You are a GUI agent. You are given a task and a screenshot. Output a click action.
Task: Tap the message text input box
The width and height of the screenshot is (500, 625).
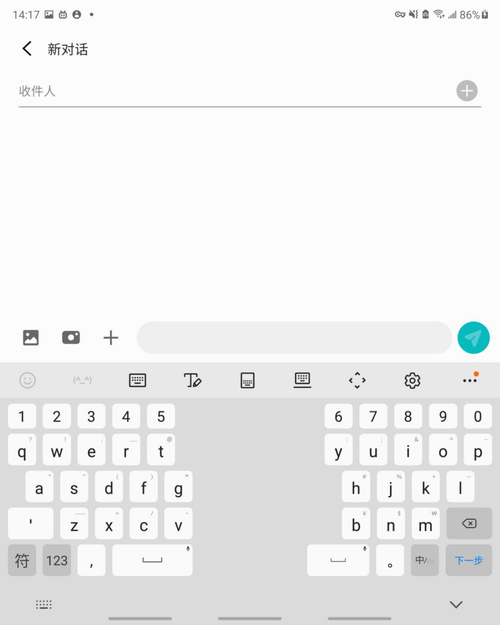(x=294, y=338)
